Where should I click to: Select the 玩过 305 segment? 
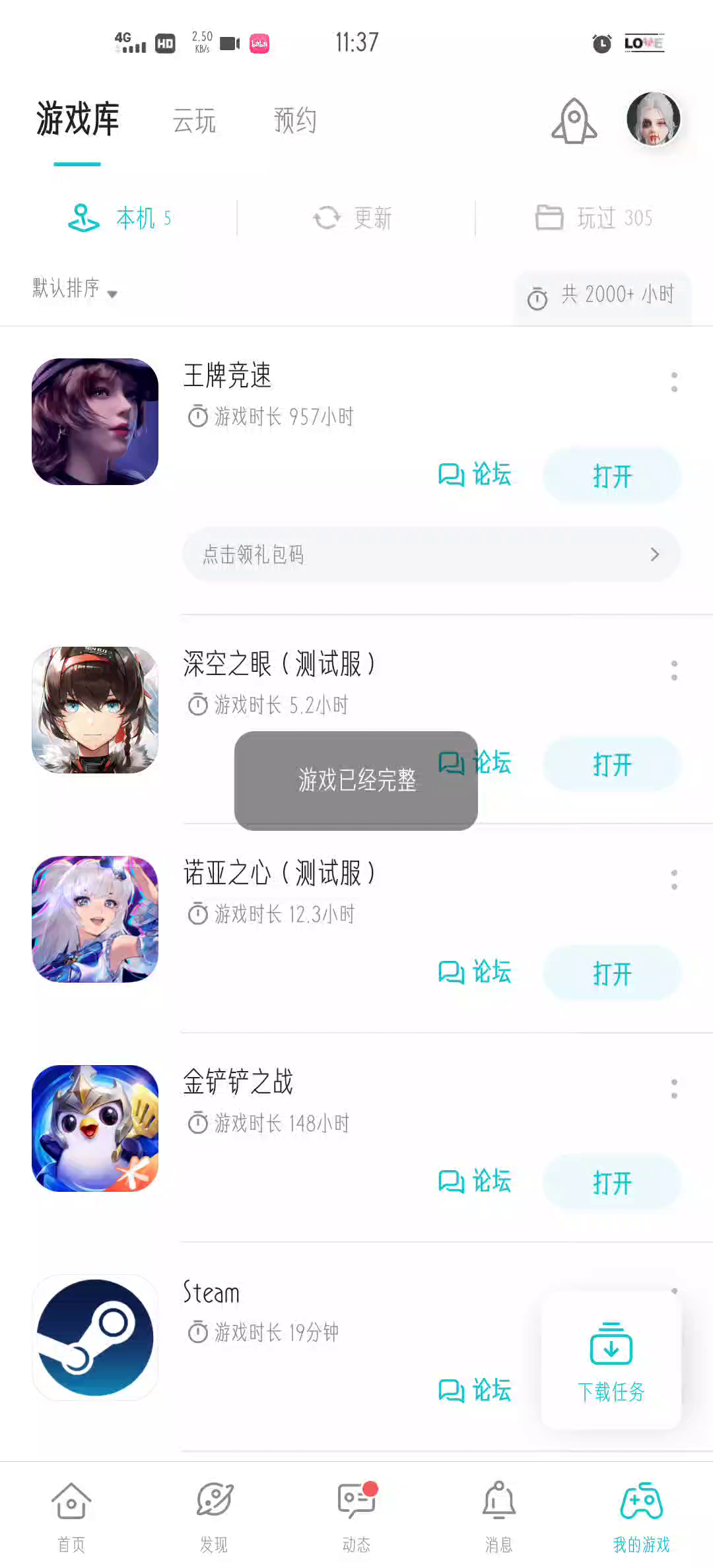(x=594, y=218)
